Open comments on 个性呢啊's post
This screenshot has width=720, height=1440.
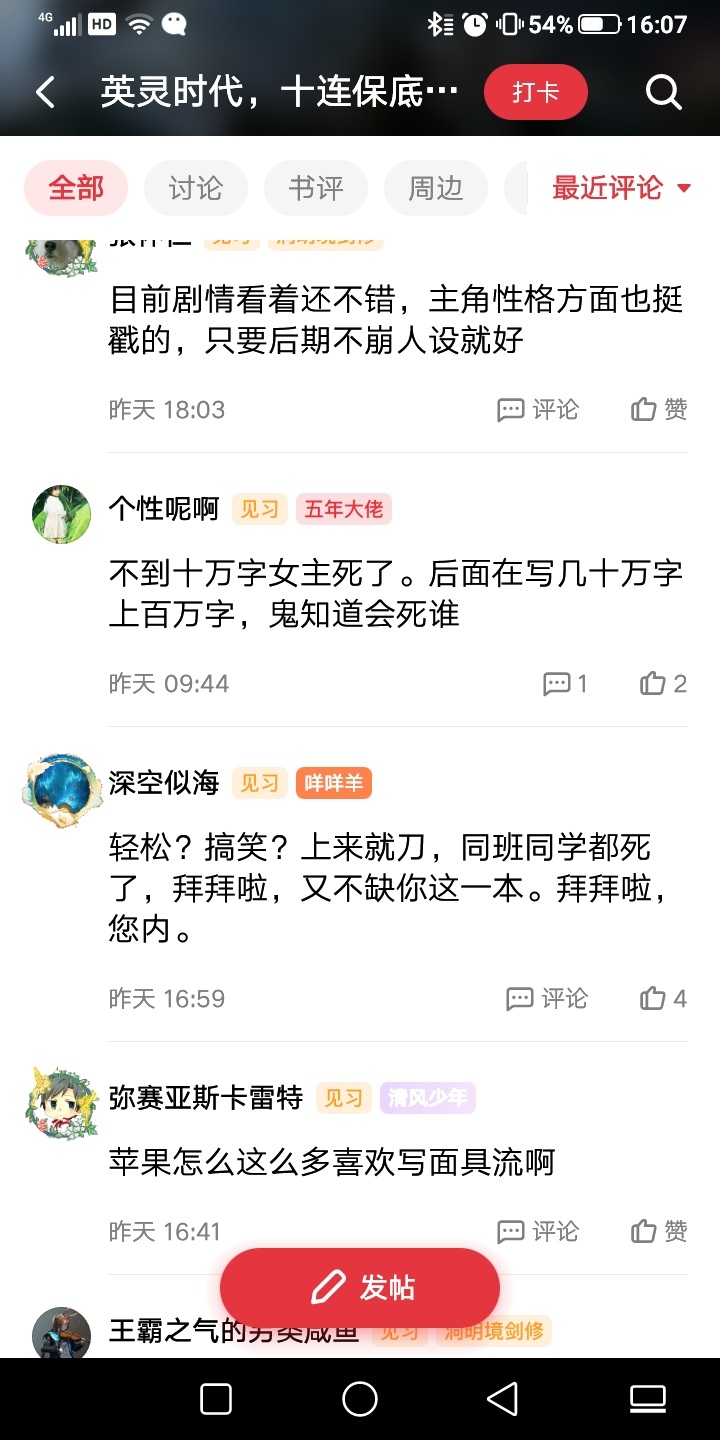565,684
